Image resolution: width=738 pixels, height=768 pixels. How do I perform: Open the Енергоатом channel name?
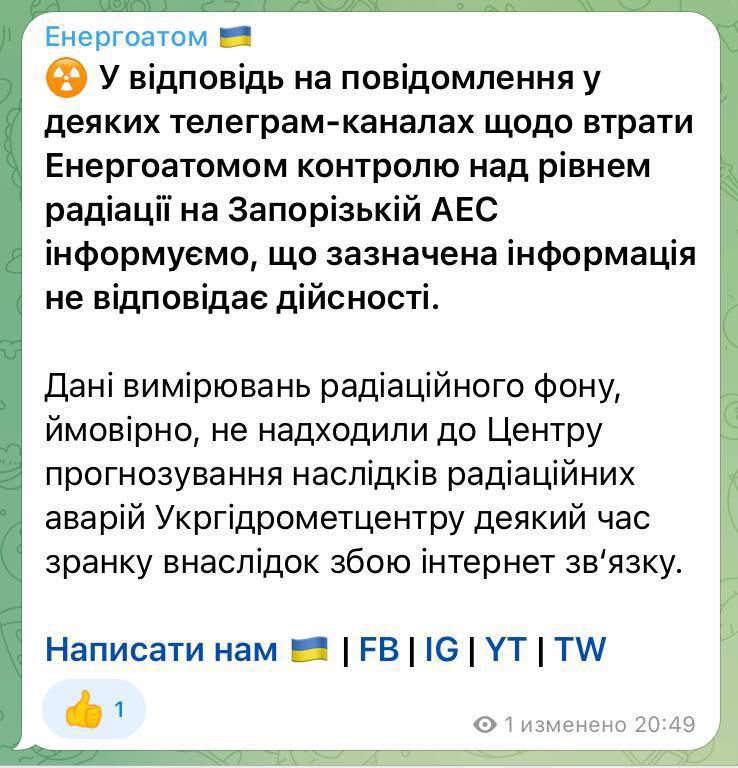(x=127, y=38)
